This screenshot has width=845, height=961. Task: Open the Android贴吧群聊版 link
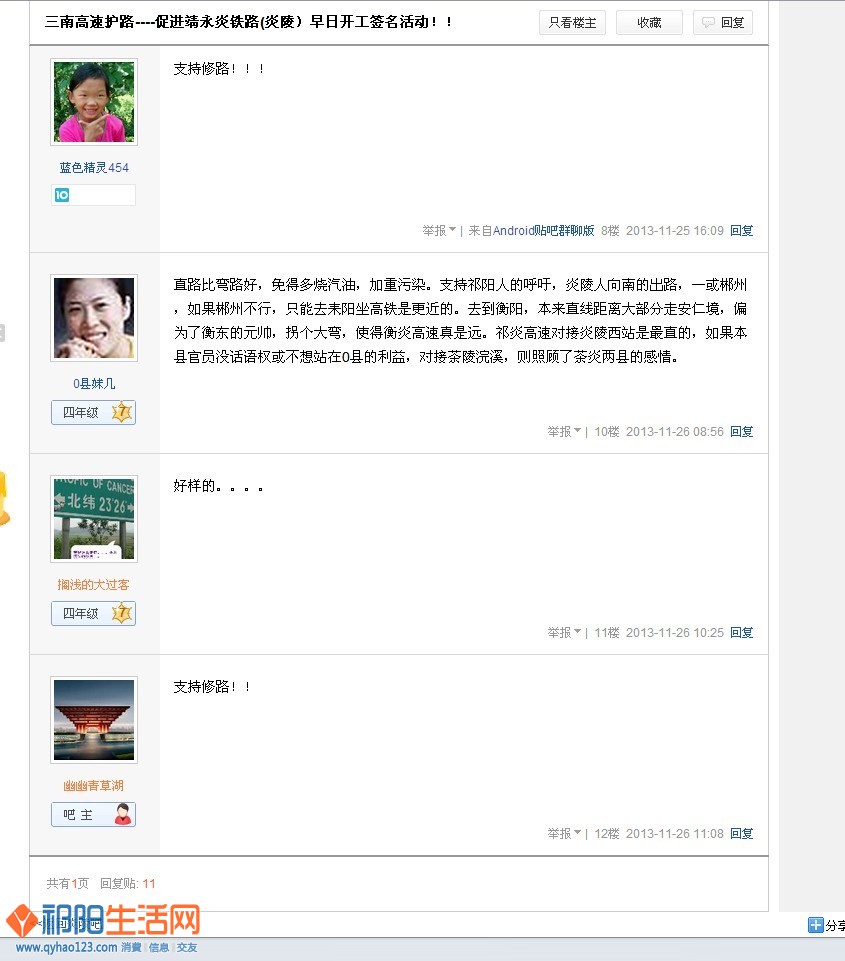pyautogui.click(x=543, y=230)
